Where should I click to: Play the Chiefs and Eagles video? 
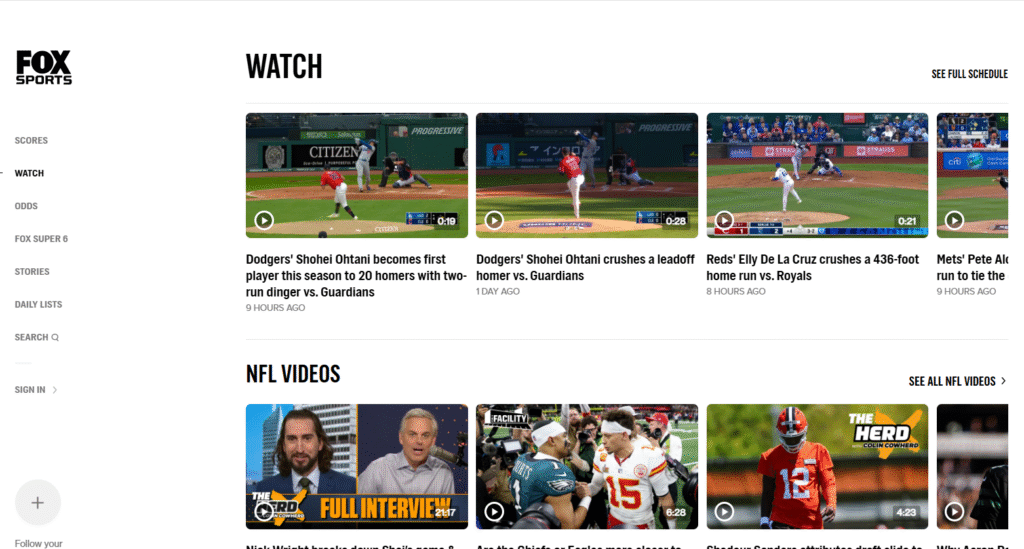point(586,466)
